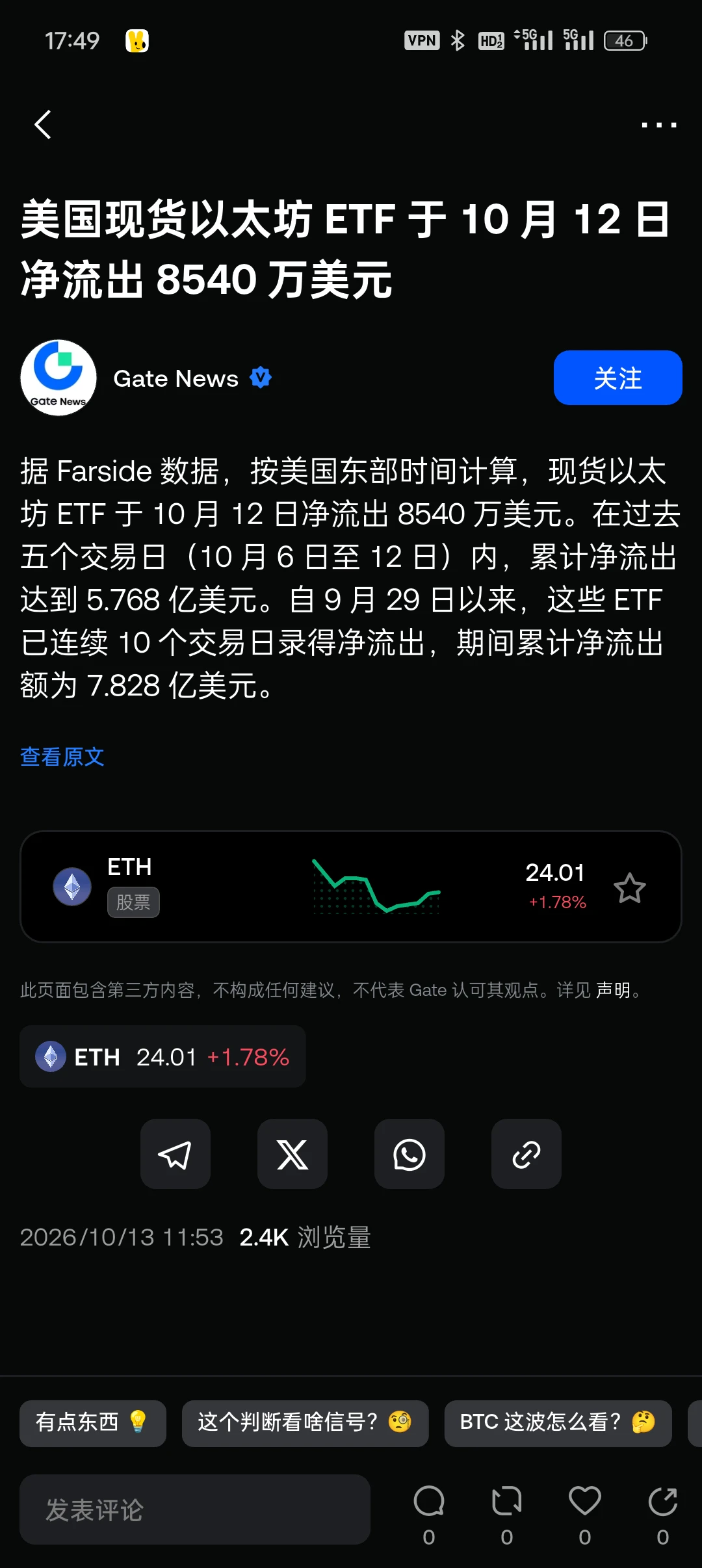Open the 查看原文 link
This screenshot has width=702, height=1568.
[x=62, y=757]
